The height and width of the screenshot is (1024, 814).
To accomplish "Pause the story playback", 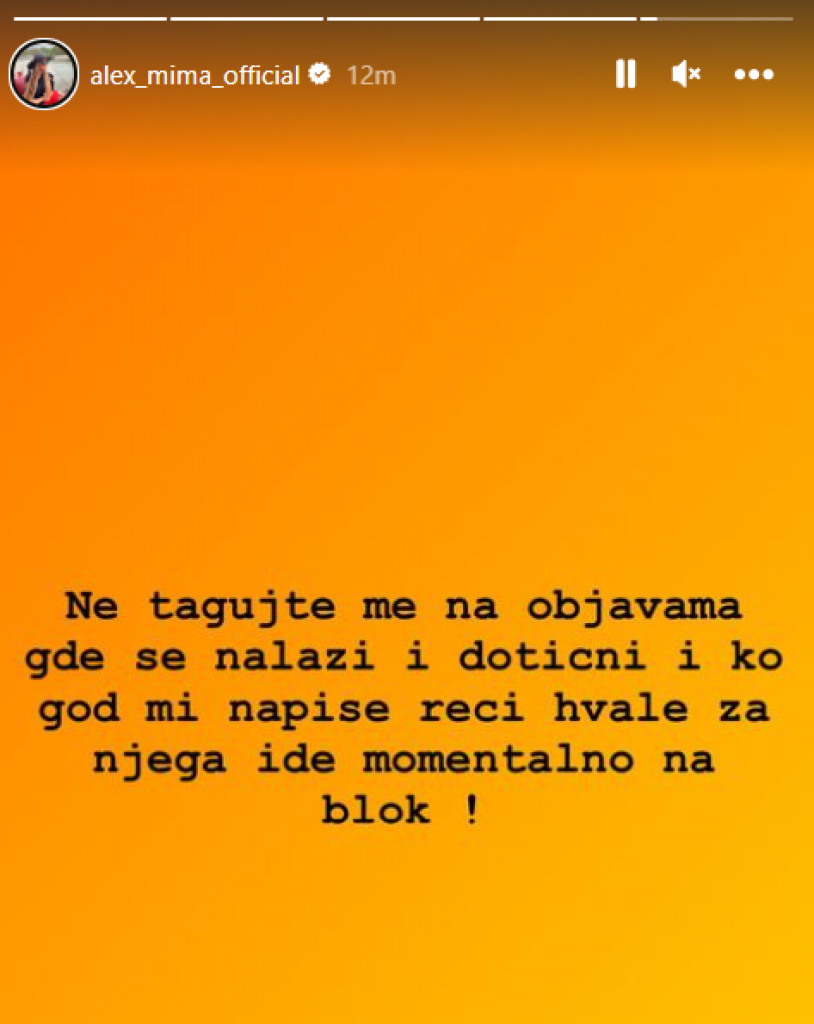I will pyautogui.click(x=626, y=74).
